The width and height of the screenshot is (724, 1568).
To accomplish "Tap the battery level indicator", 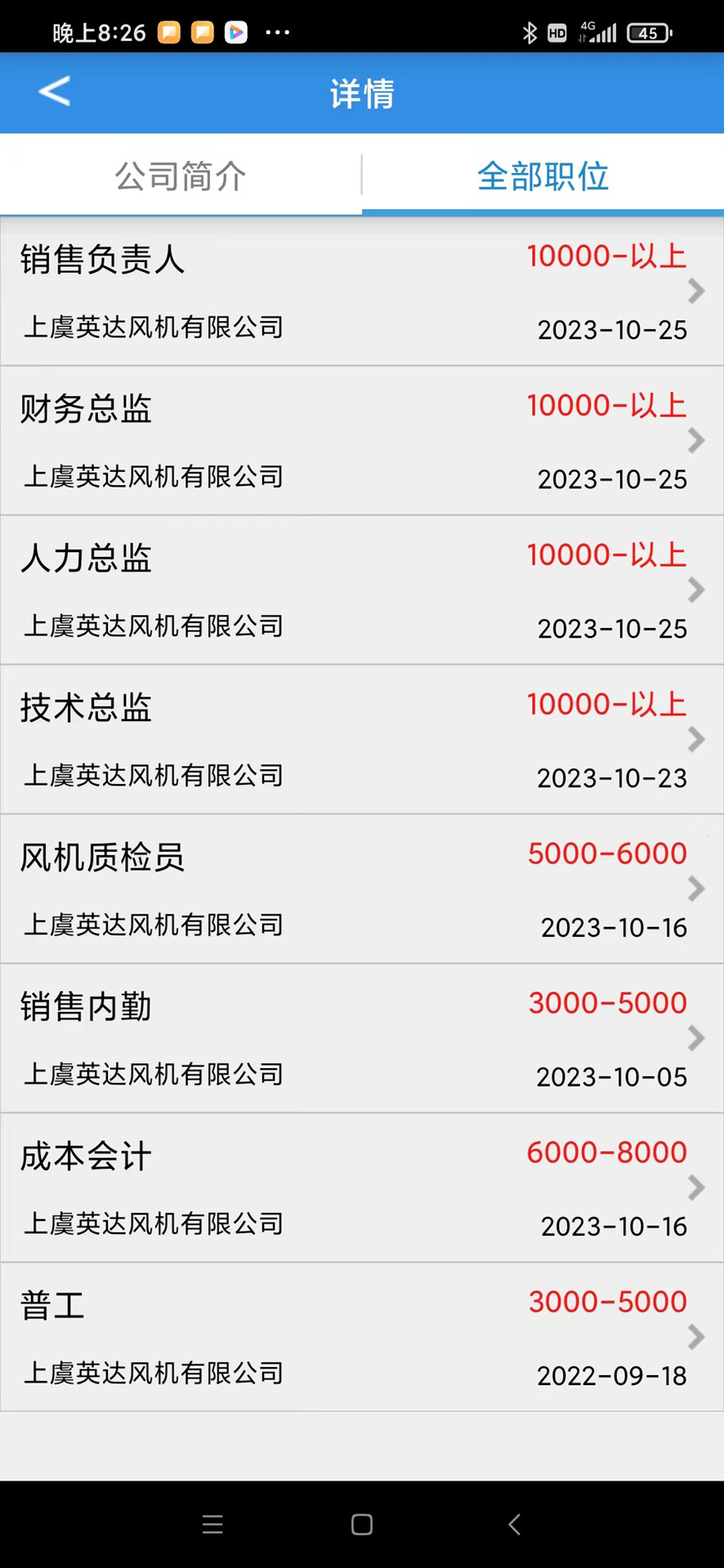I will click(648, 33).
